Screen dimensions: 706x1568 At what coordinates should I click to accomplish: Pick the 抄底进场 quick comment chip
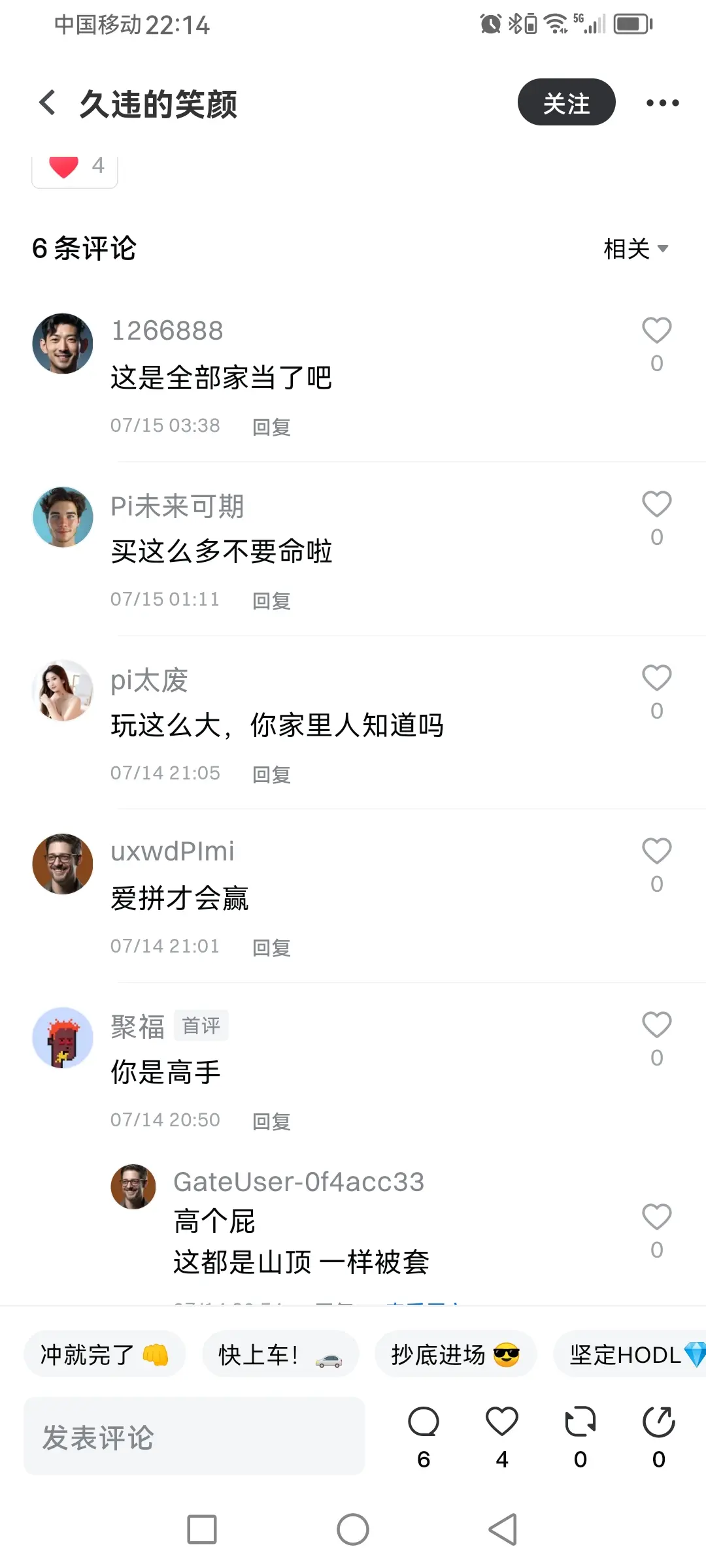pyautogui.click(x=456, y=1354)
